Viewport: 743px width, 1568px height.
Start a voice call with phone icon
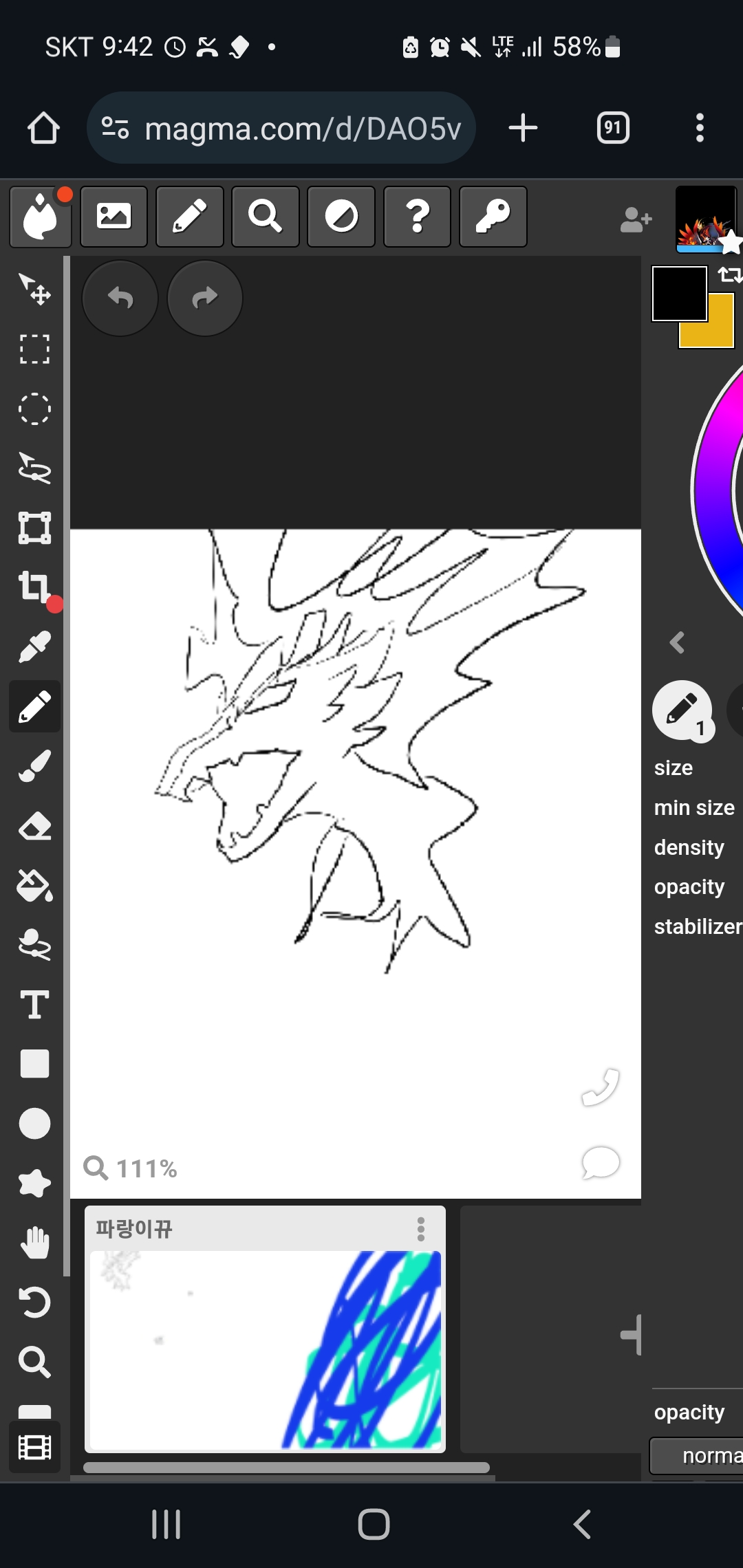pos(601,1087)
